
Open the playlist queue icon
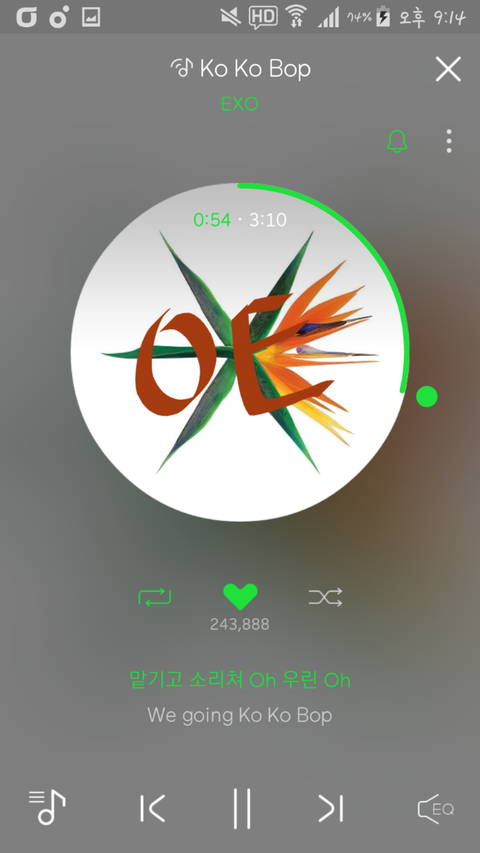point(47,807)
